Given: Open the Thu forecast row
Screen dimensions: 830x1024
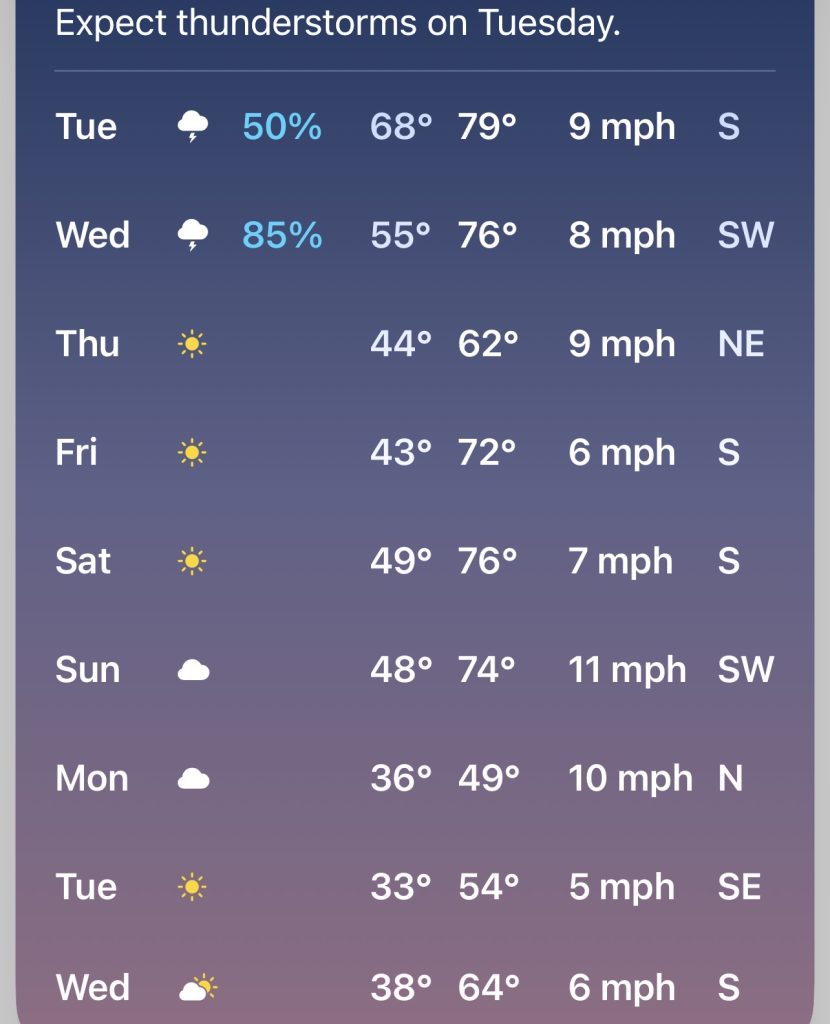Looking at the screenshot, I should pos(414,344).
